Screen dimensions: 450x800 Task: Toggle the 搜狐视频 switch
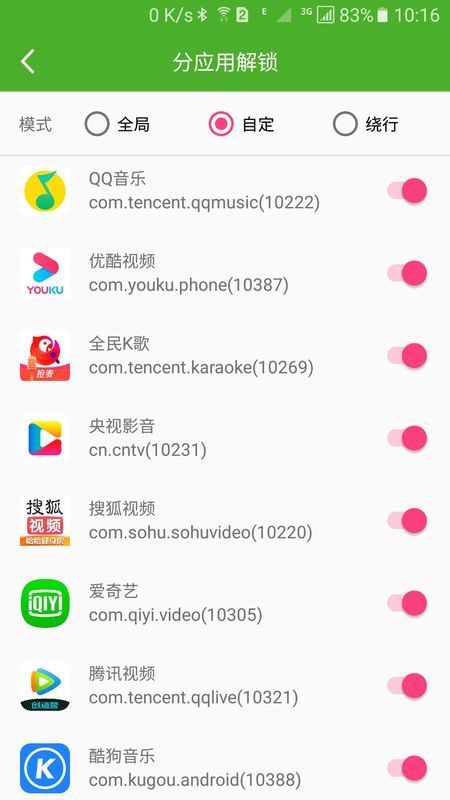pos(407,521)
